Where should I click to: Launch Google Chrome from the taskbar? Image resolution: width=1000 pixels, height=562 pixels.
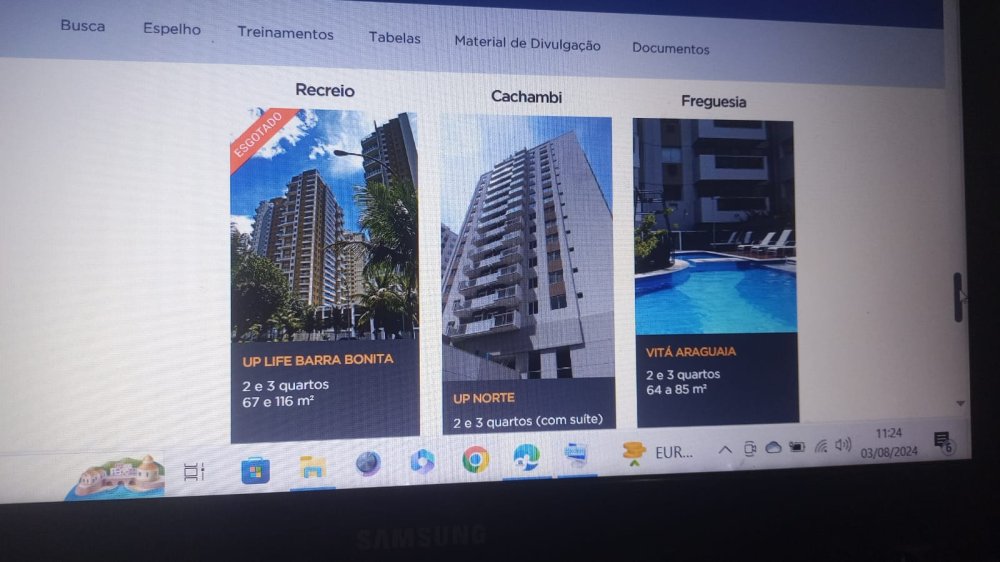pos(475,459)
